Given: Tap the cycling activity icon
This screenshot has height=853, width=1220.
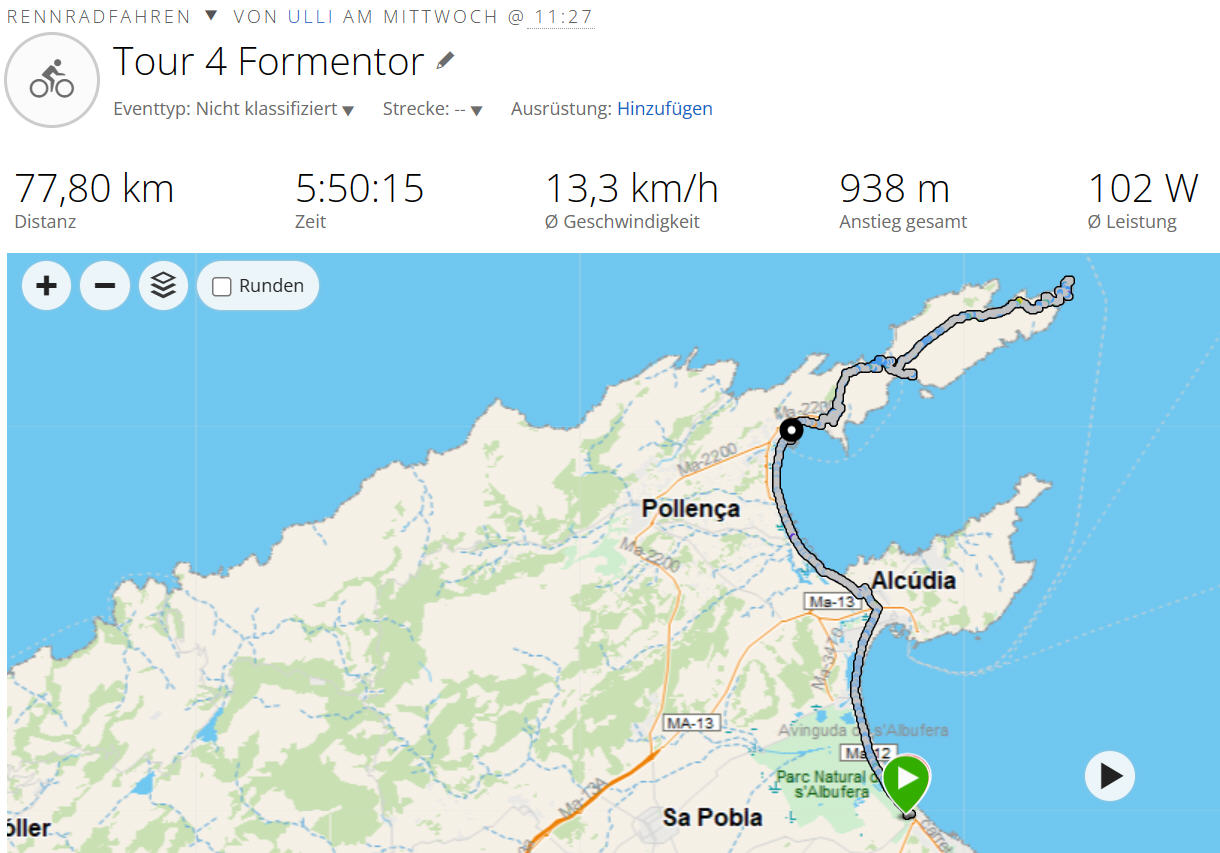Looking at the screenshot, I should pyautogui.click(x=52, y=80).
